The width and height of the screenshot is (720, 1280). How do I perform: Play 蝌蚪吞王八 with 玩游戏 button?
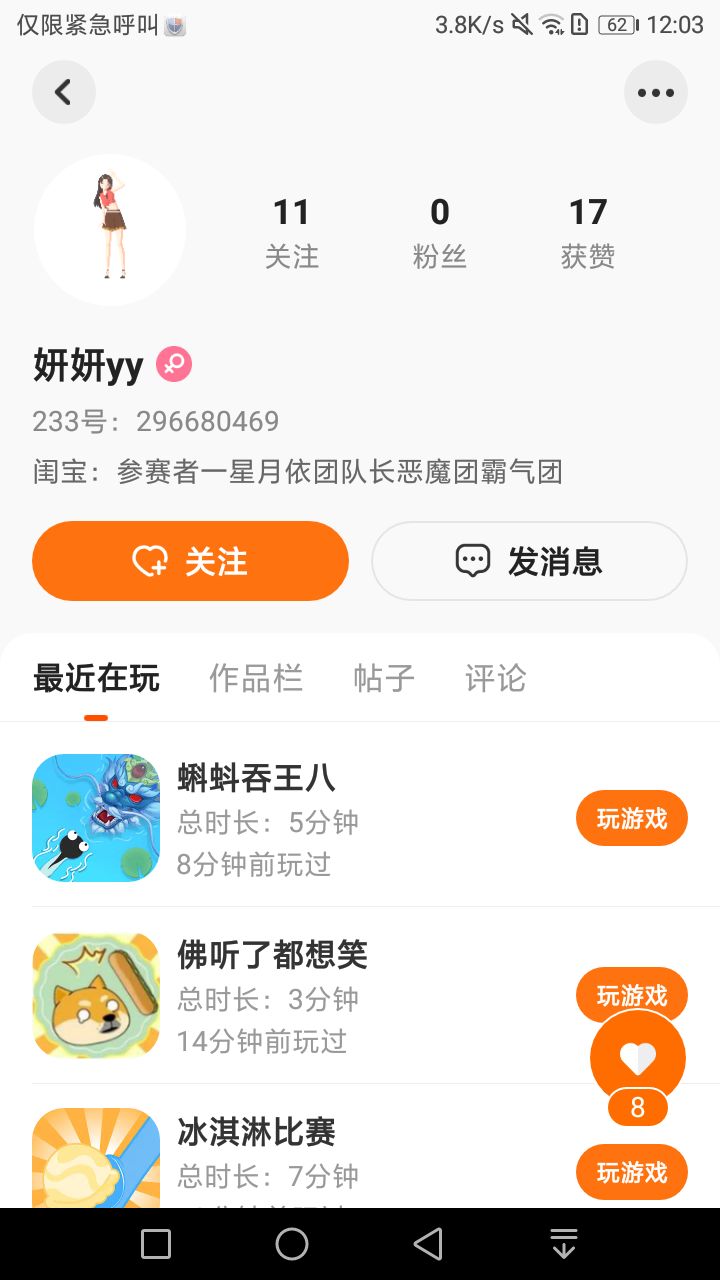pos(631,818)
